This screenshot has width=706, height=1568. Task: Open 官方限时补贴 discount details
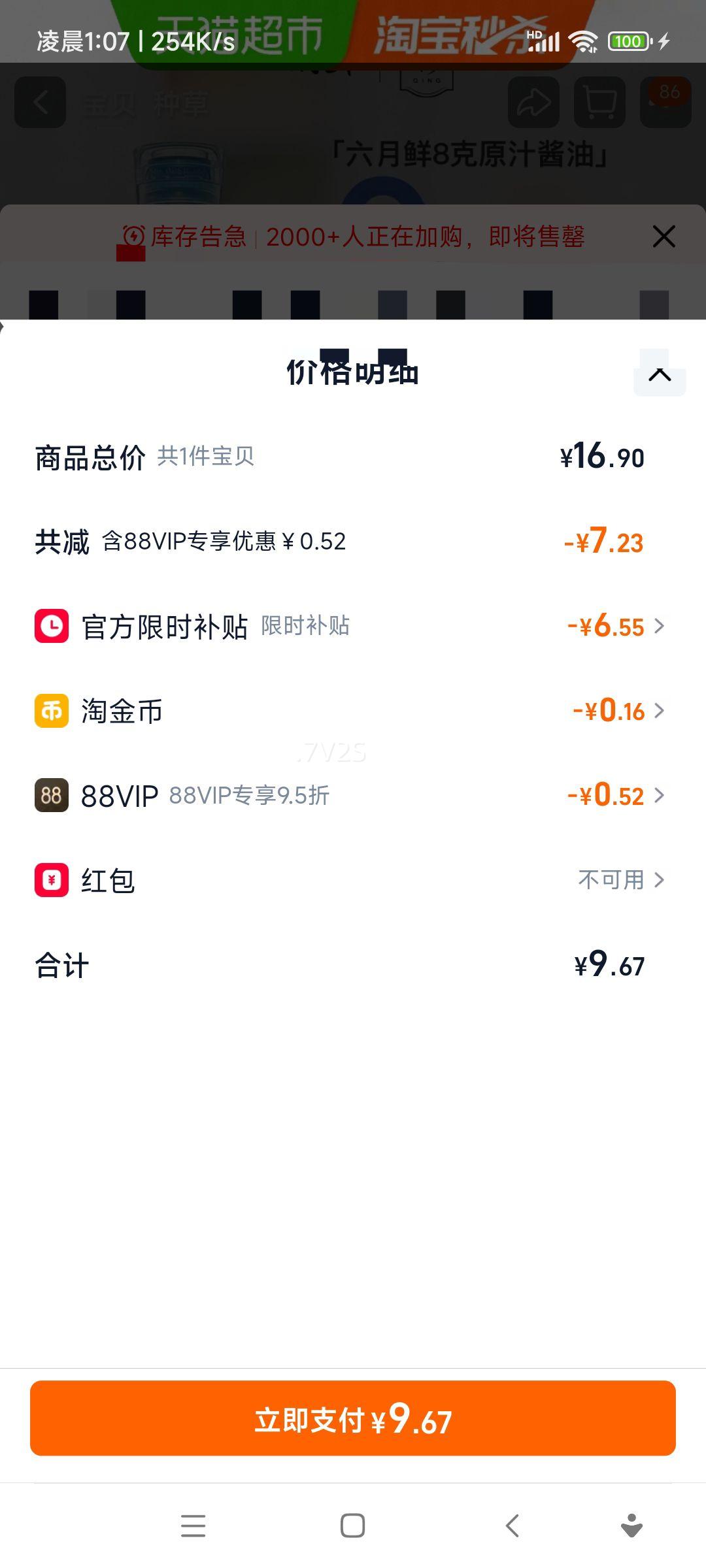pos(614,627)
